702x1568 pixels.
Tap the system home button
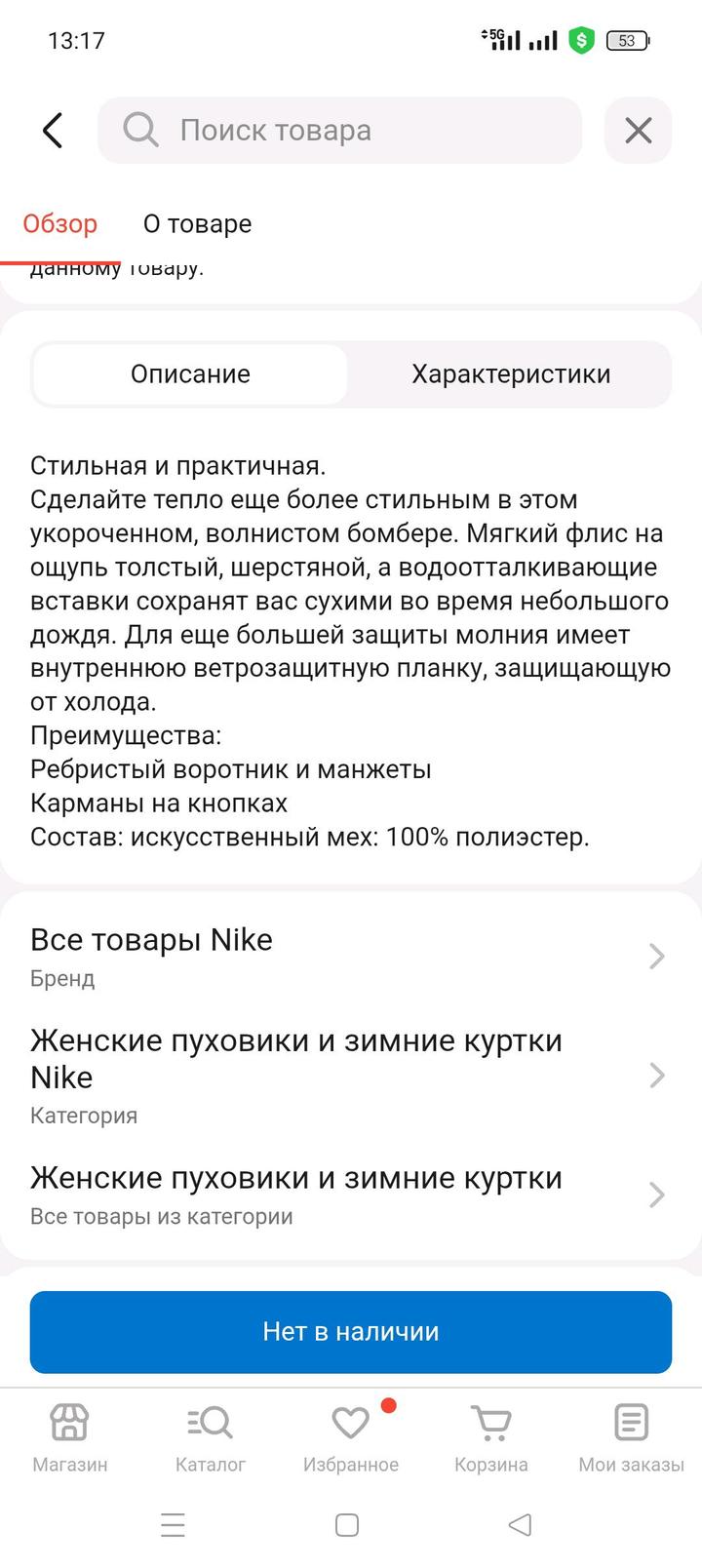(347, 1525)
